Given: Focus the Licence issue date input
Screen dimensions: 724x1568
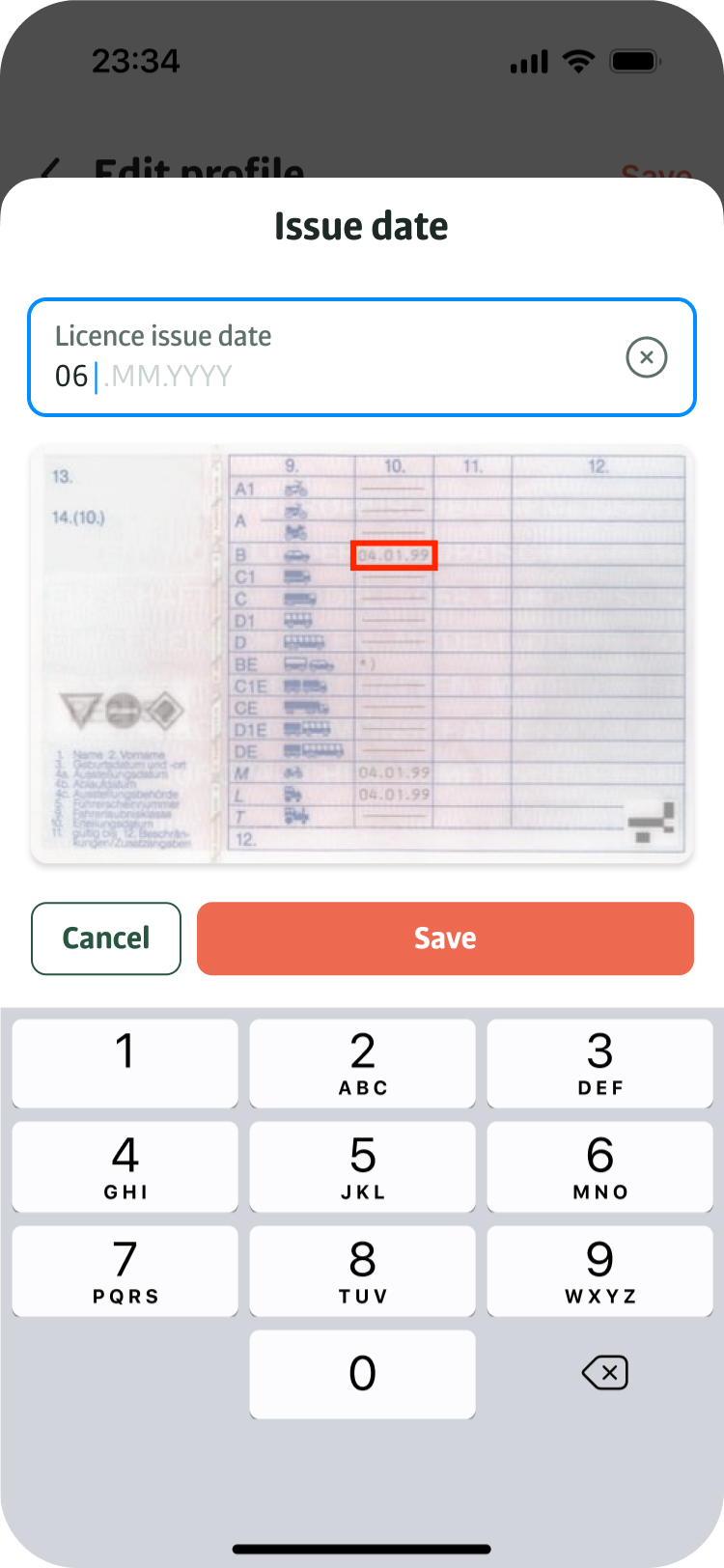Looking at the screenshot, I should point(328,358).
